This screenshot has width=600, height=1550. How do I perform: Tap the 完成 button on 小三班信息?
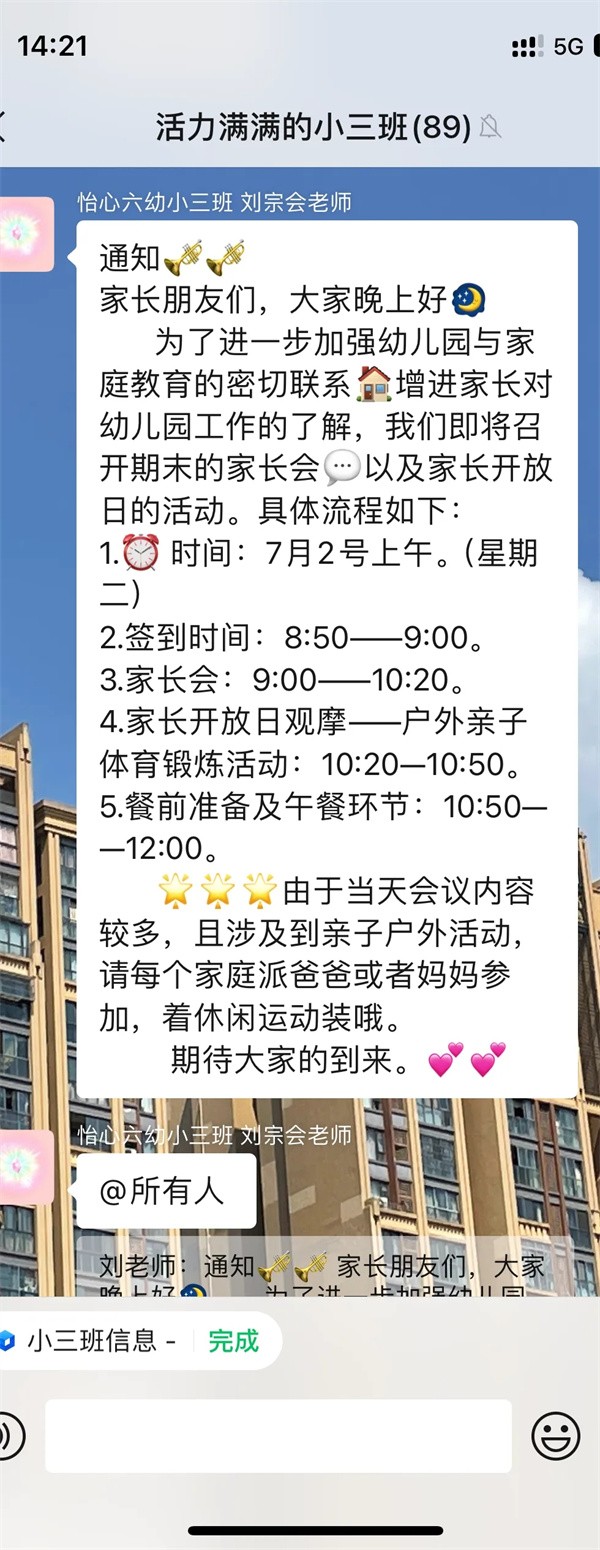[233, 1341]
